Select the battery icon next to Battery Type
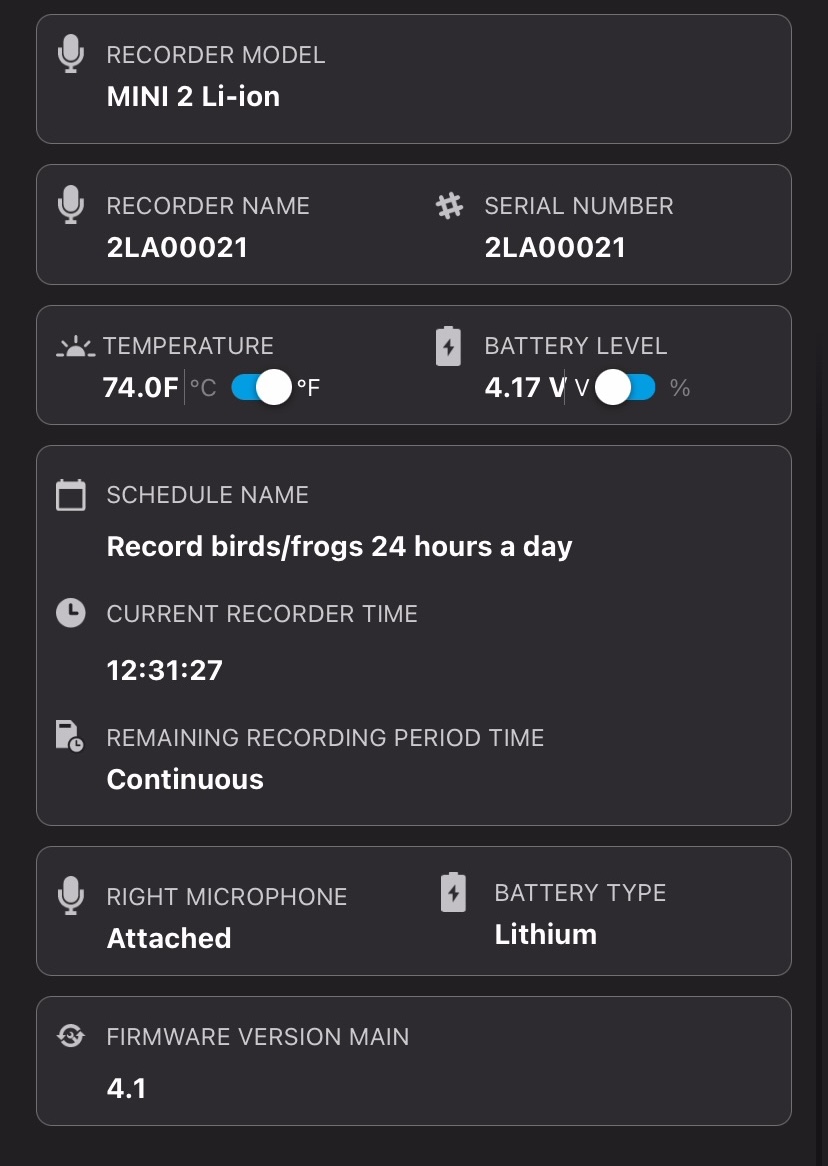The height and width of the screenshot is (1166, 828). click(453, 892)
